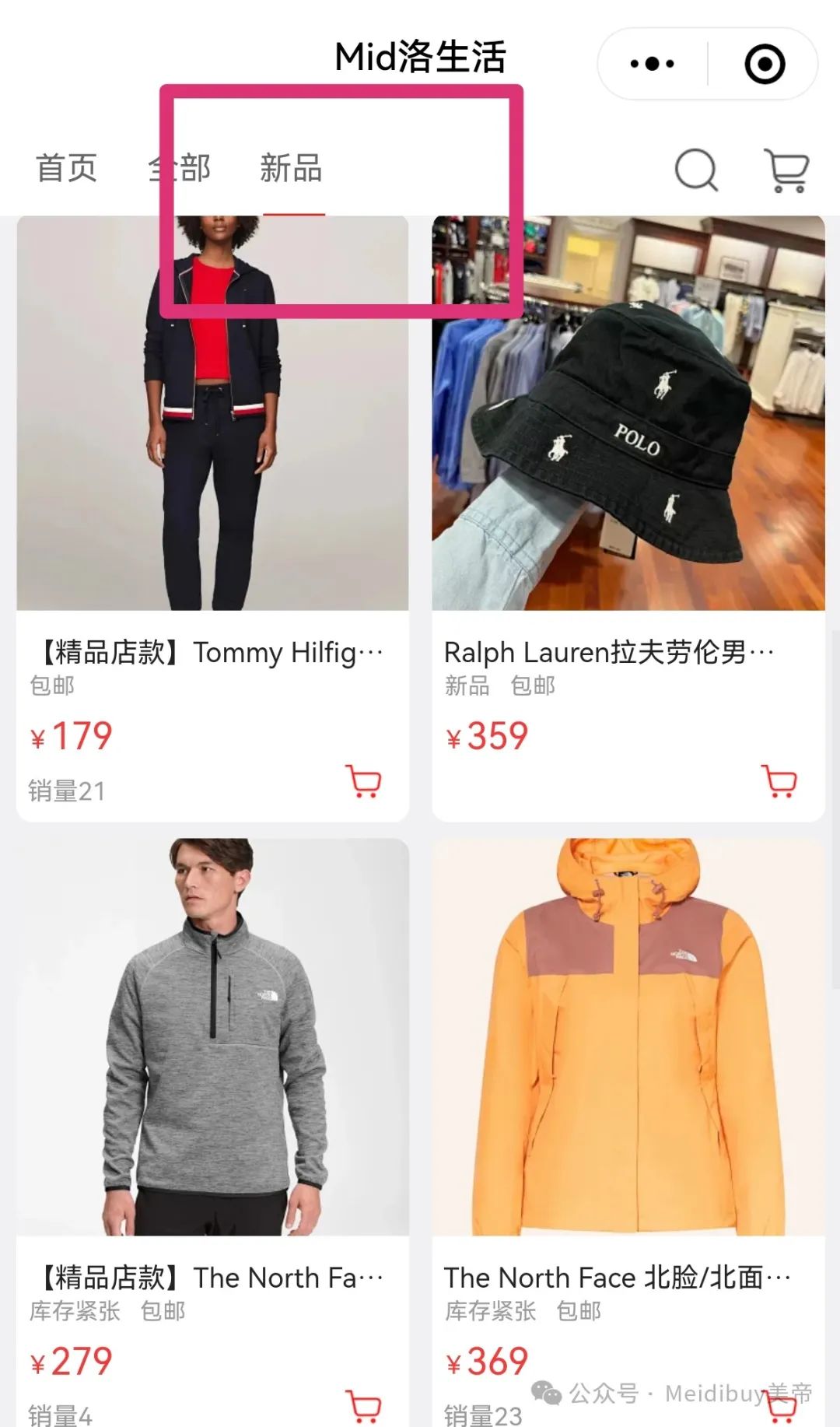Add Ralph Lauren ¥359 hat to cart
This screenshot has height=1427, width=840.
click(780, 781)
